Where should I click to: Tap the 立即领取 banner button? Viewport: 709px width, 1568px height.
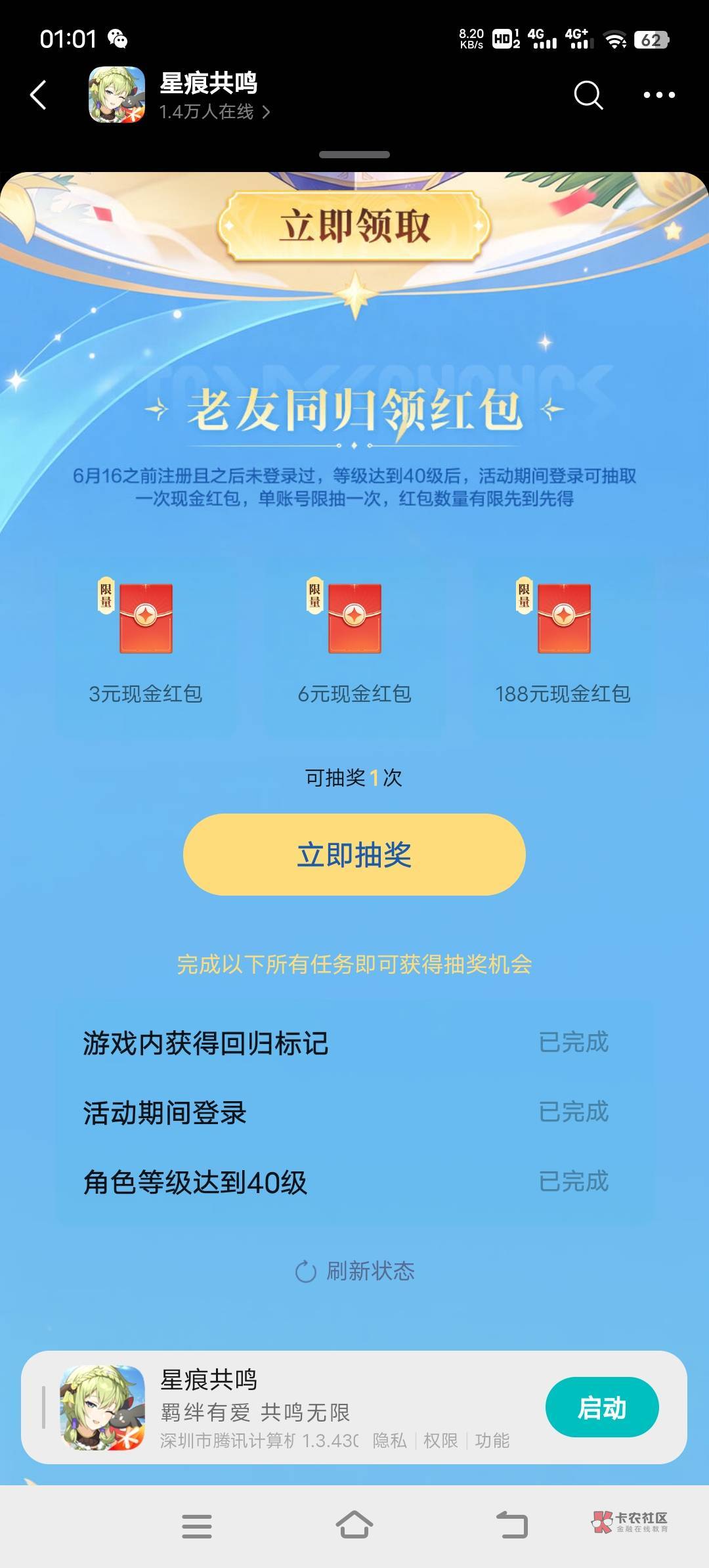pyautogui.click(x=354, y=227)
